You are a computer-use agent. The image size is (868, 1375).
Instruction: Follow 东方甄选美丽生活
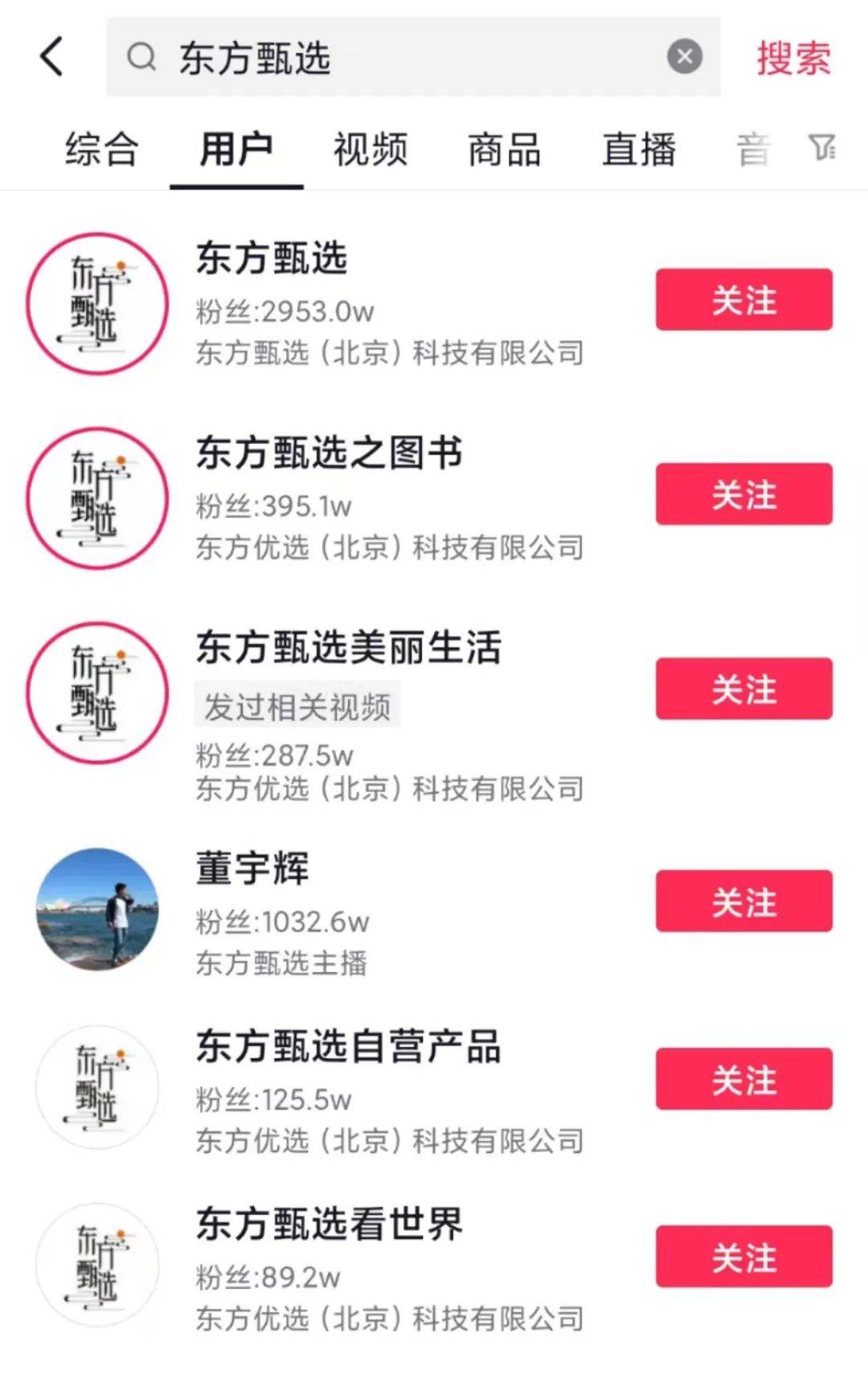coord(743,688)
